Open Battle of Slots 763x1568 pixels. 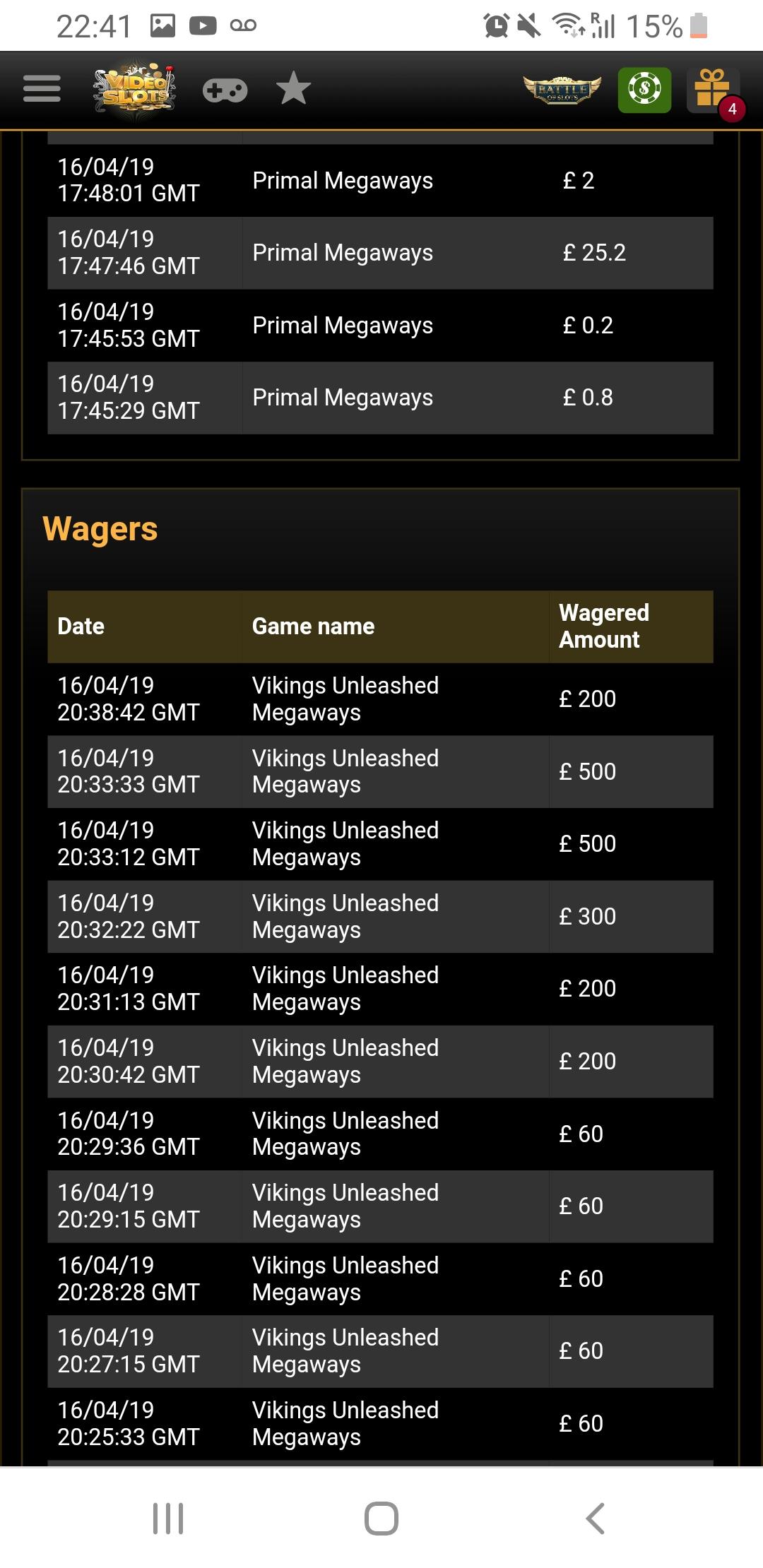tap(562, 90)
